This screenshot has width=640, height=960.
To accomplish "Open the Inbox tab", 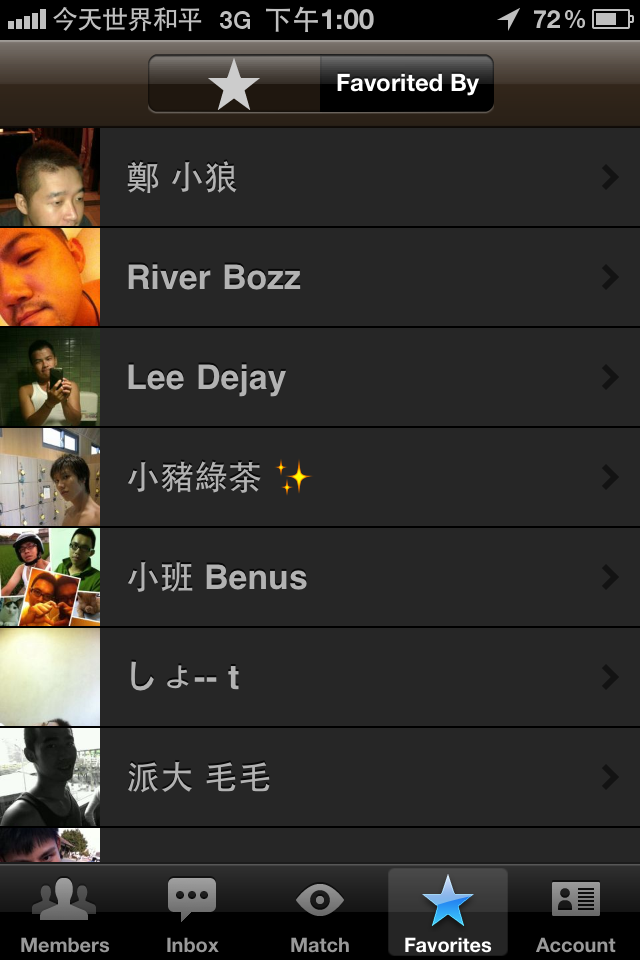I will click(192, 914).
